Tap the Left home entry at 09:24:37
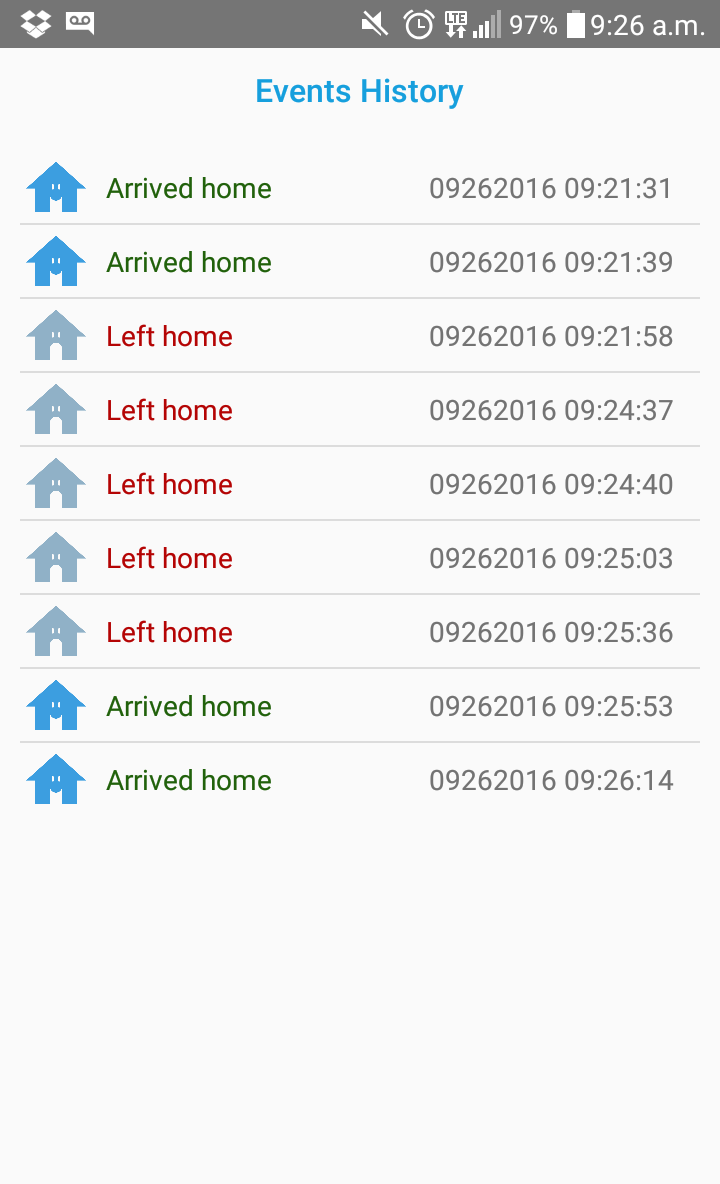 [x=360, y=410]
